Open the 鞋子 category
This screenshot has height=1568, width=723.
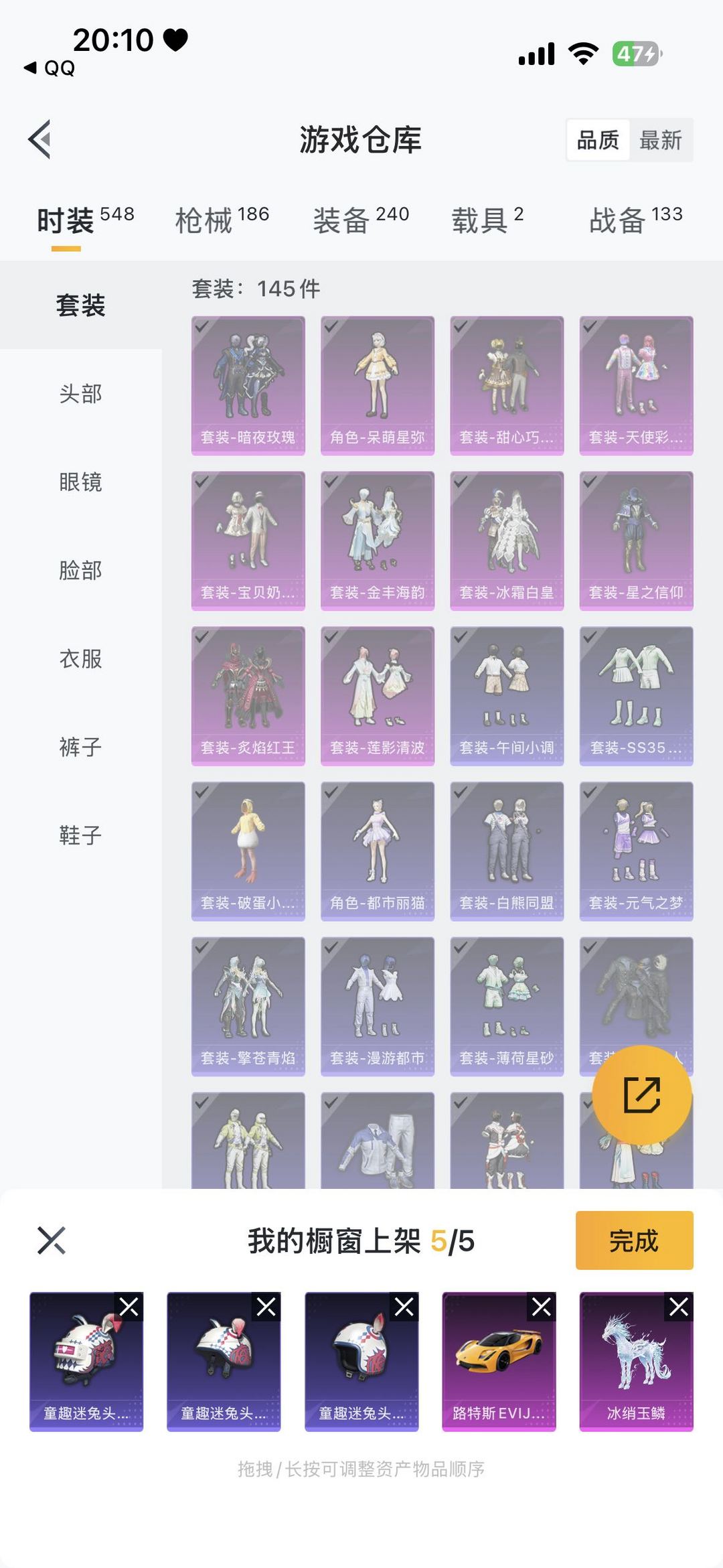pos(80,836)
